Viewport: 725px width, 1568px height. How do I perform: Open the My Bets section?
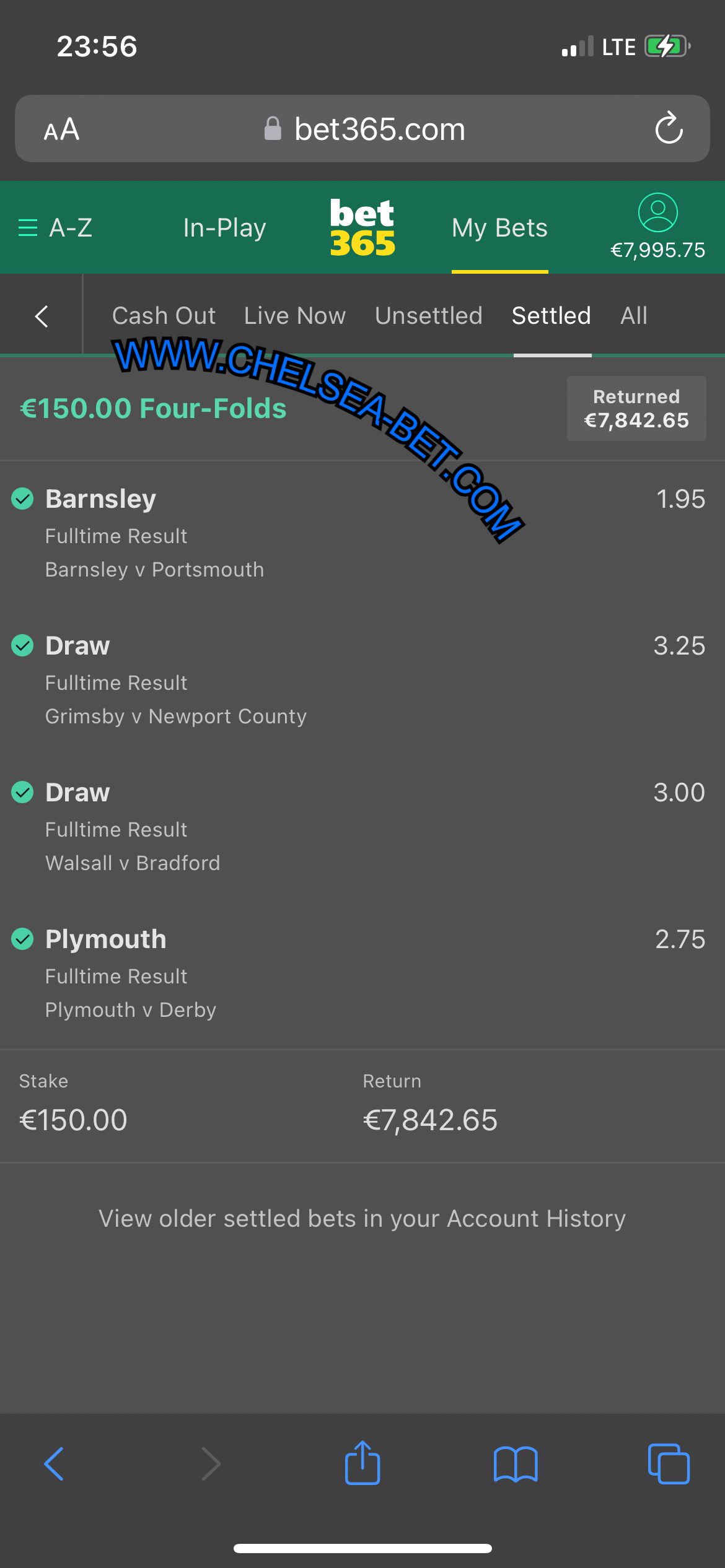tap(499, 228)
